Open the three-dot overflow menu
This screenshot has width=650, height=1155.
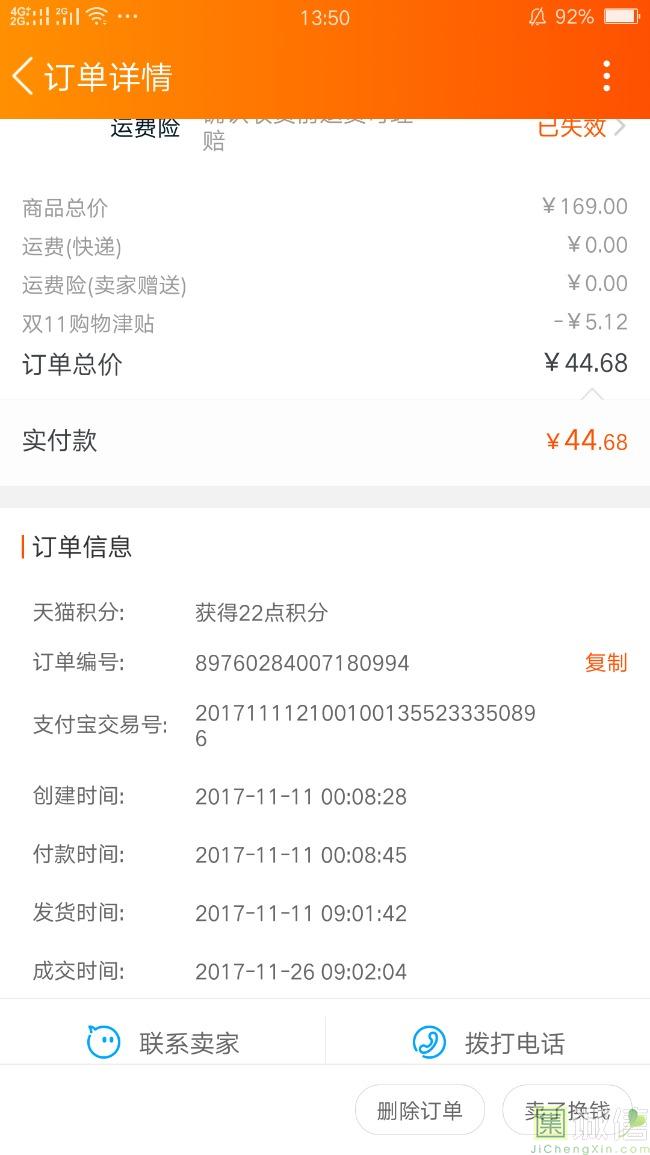606,77
